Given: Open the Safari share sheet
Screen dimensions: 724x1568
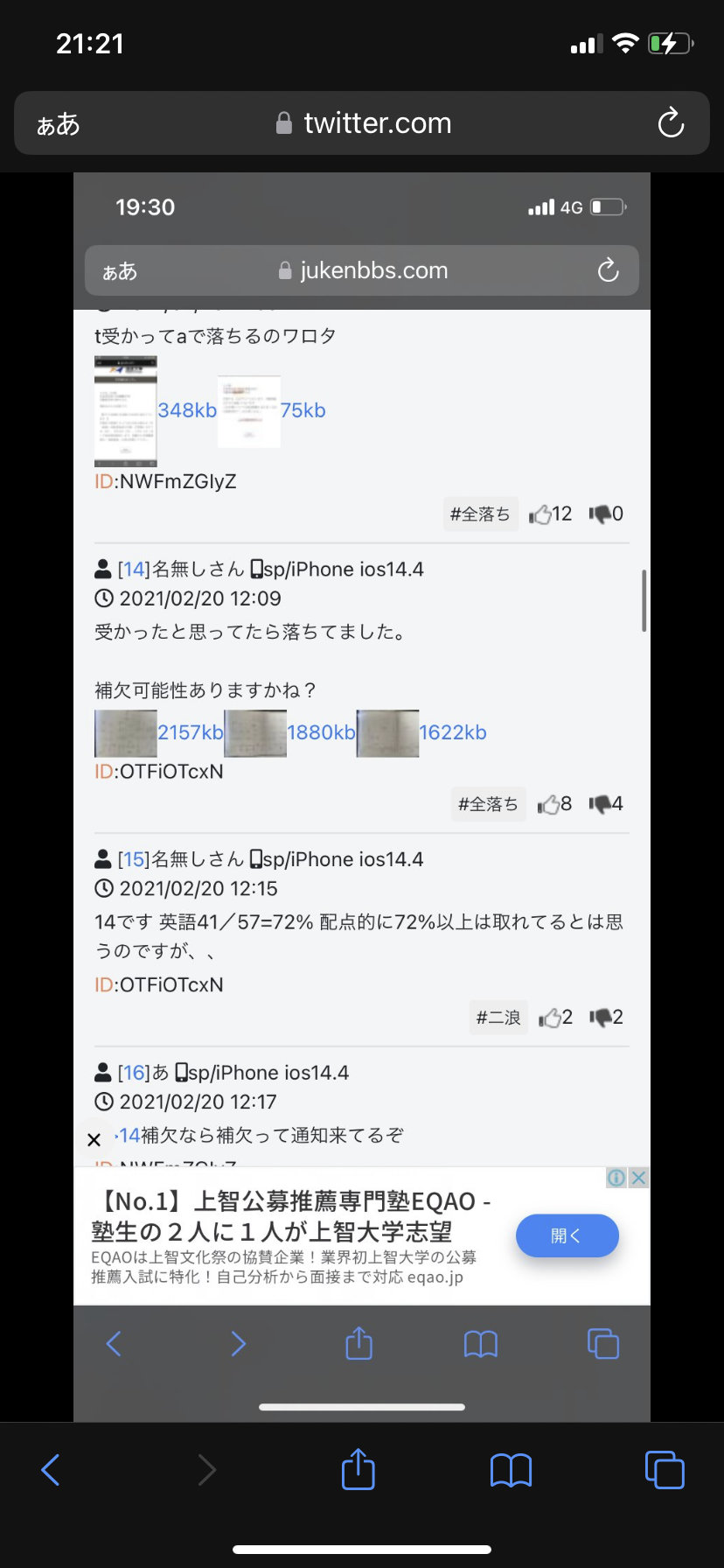Looking at the screenshot, I should pos(358,1469).
